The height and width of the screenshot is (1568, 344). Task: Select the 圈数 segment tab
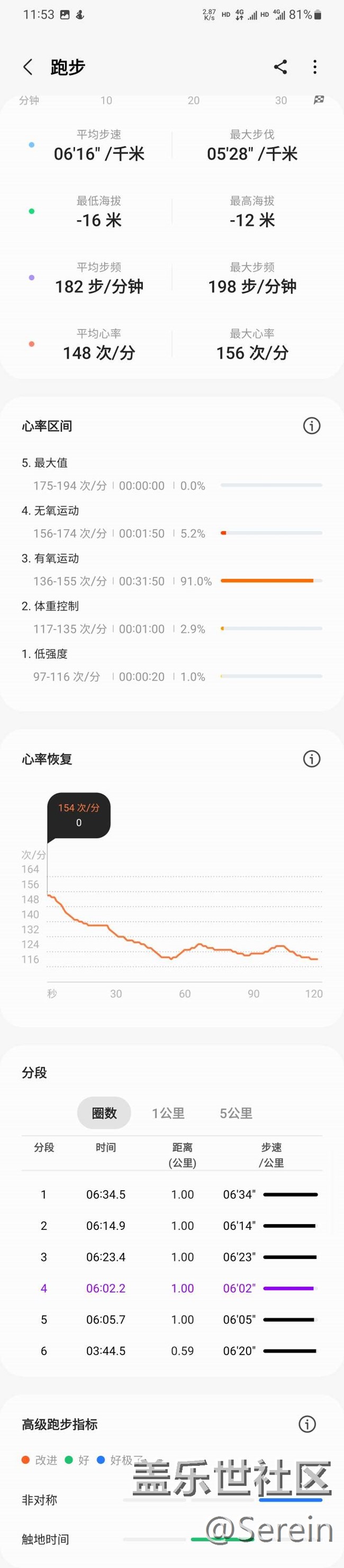104,1113
